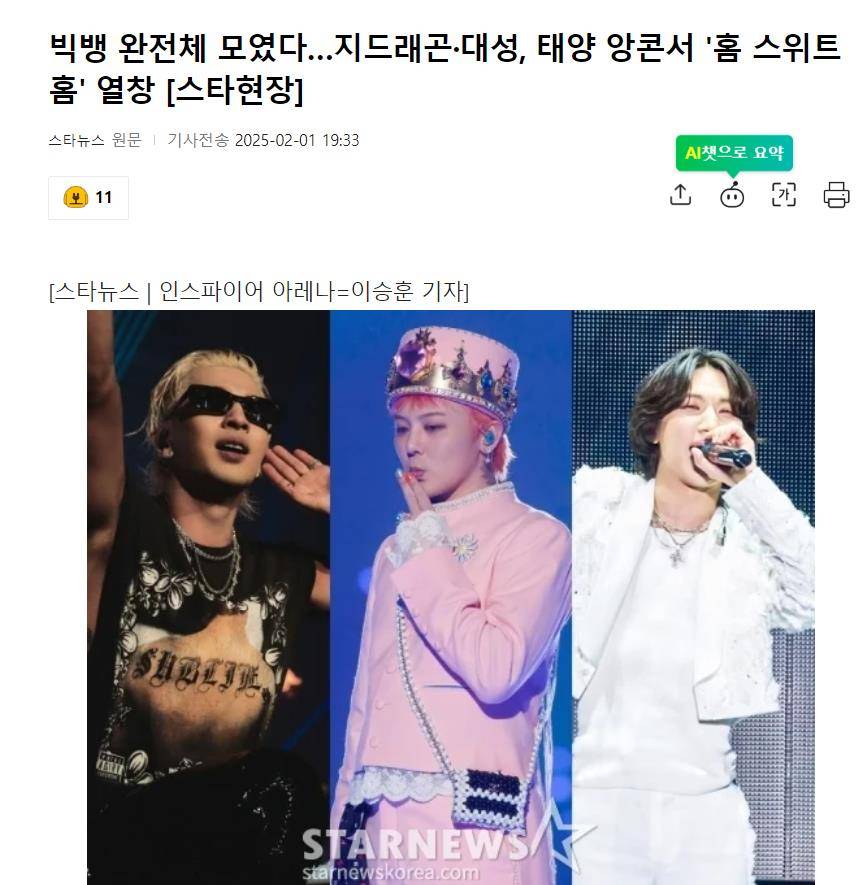
Task: Open the article's concert photo
Action: tap(450, 595)
